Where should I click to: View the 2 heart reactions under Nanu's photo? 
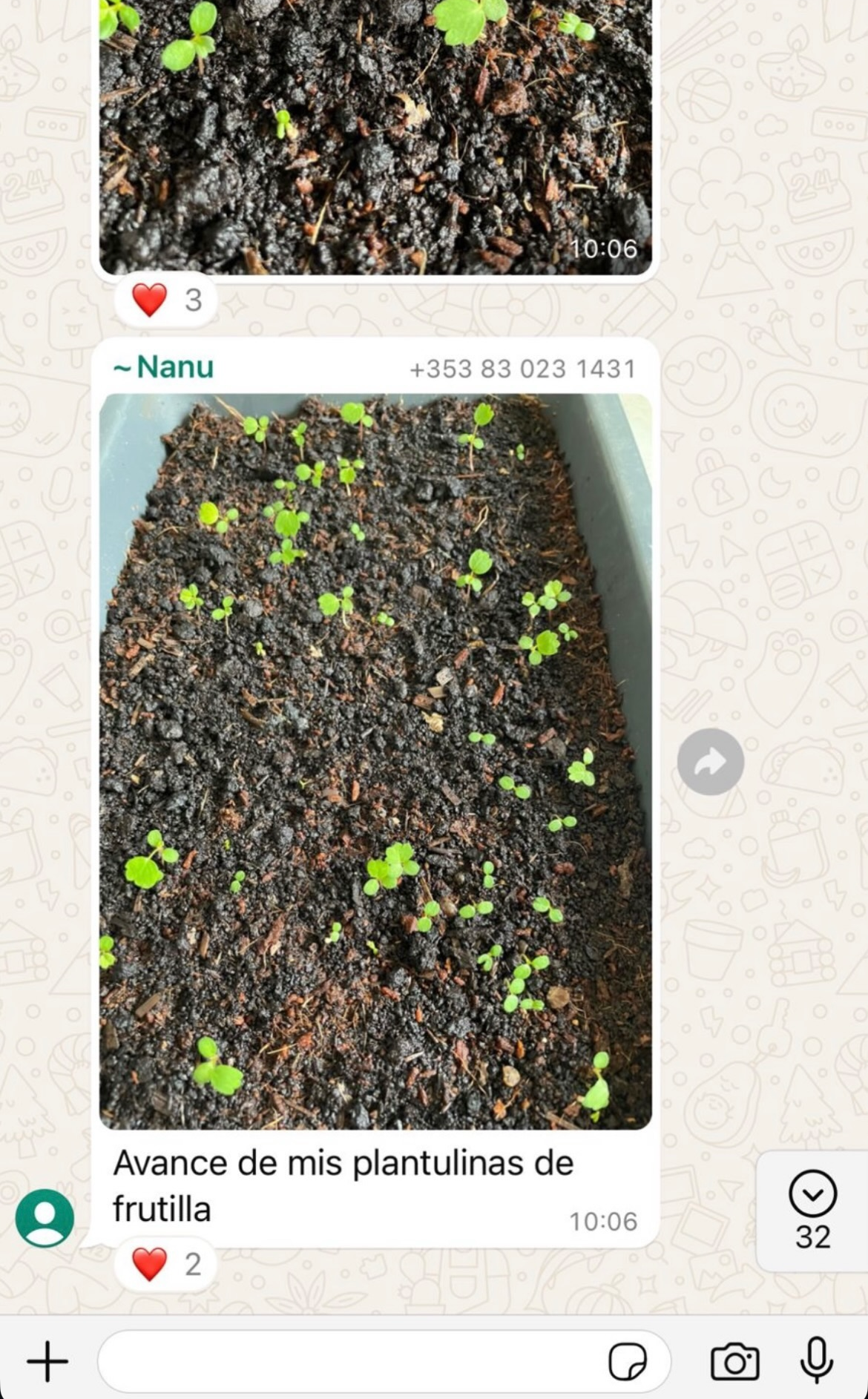pyautogui.click(x=166, y=1263)
